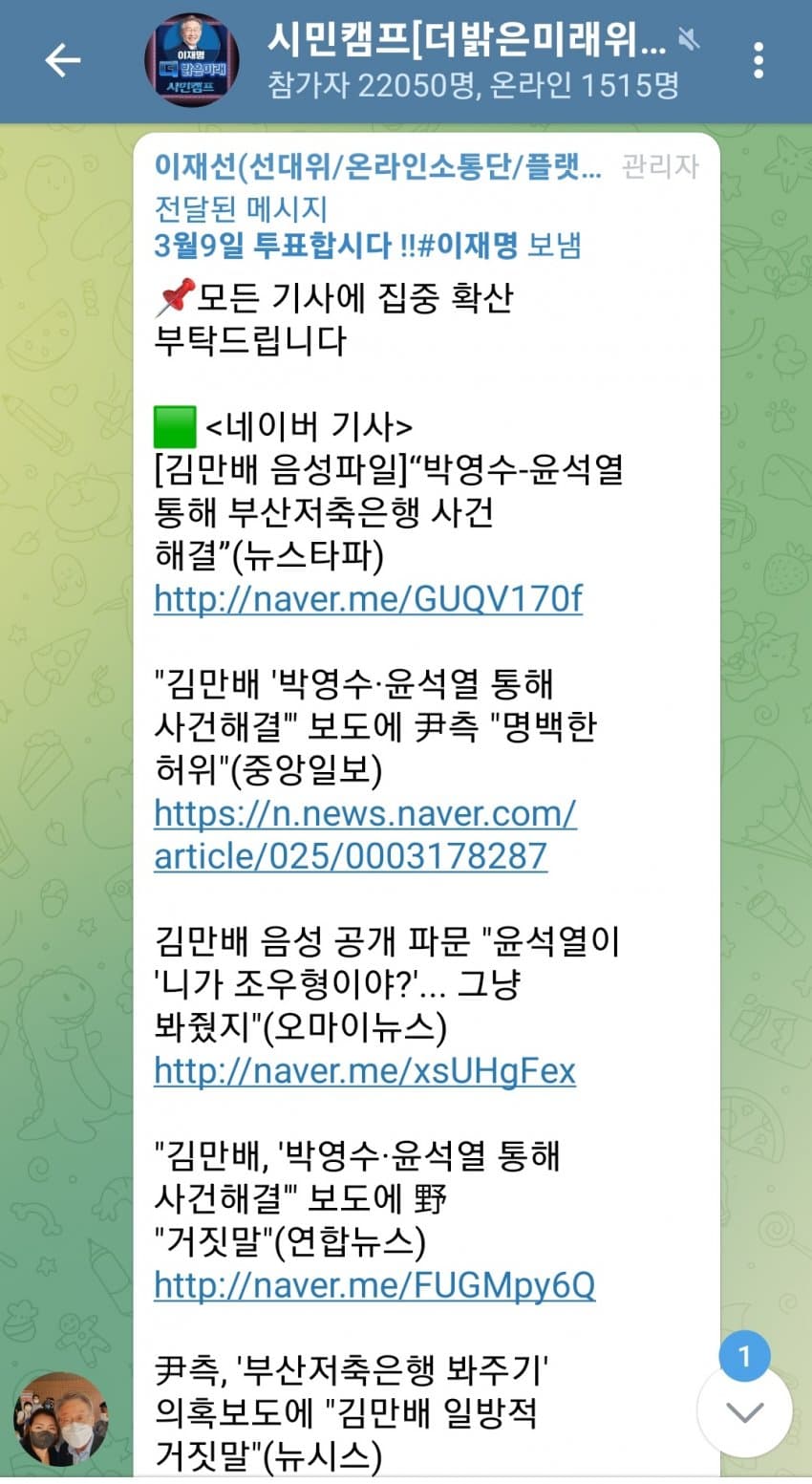
Task: Open the 시민캠프 group info title
Action: coord(466,40)
